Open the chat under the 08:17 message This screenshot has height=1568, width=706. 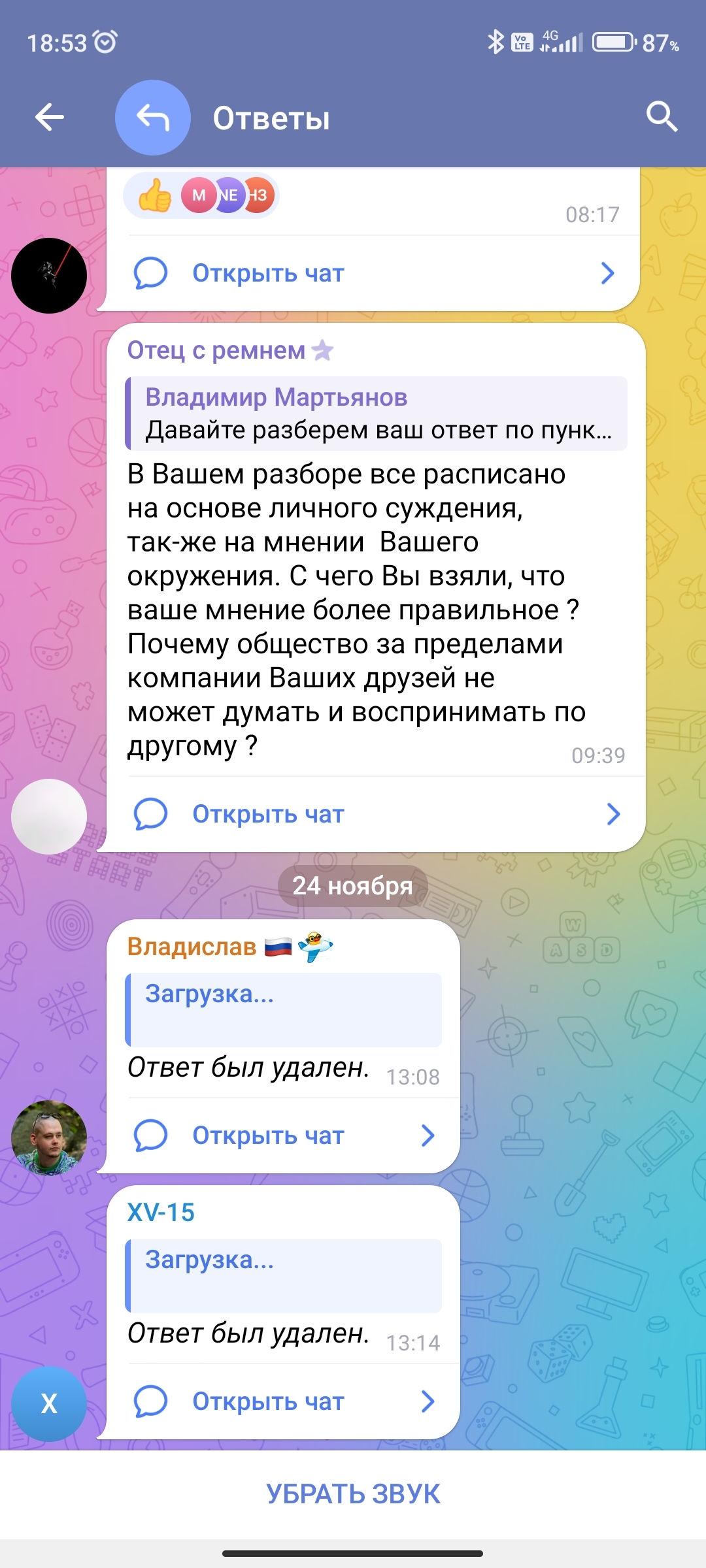click(373, 273)
